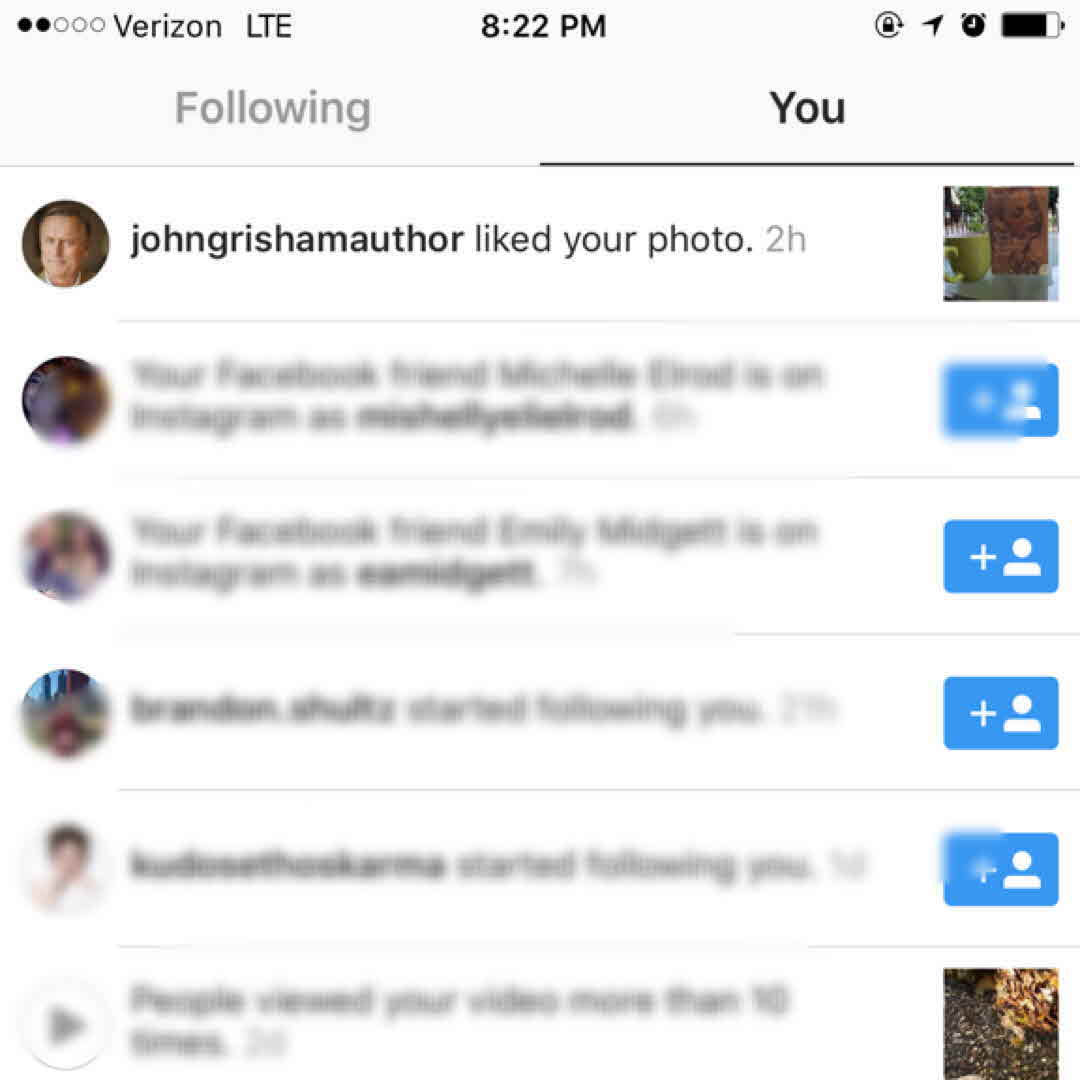Follow back brandon.shultz
The height and width of the screenshot is (1080, 1080).
[1000, 712]
